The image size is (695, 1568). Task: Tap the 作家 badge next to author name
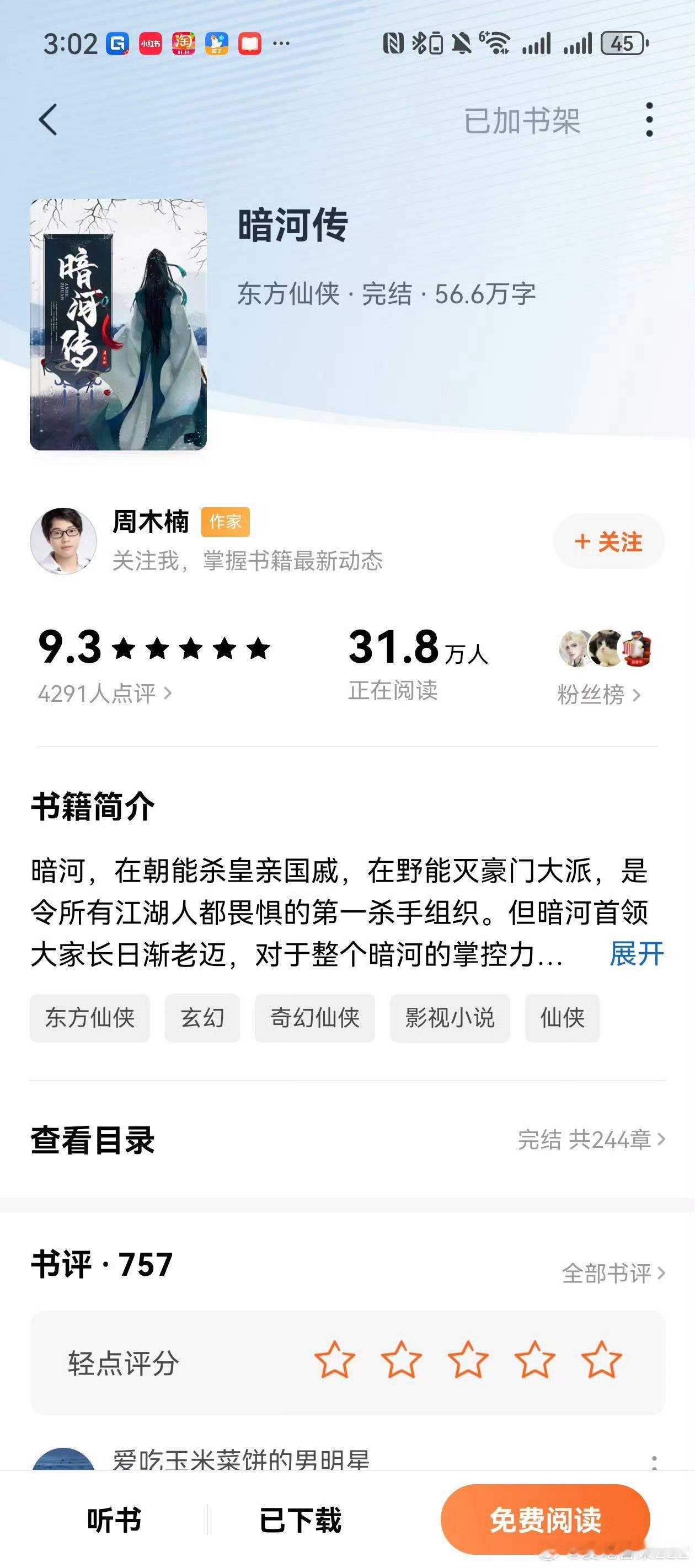point(226,522)
